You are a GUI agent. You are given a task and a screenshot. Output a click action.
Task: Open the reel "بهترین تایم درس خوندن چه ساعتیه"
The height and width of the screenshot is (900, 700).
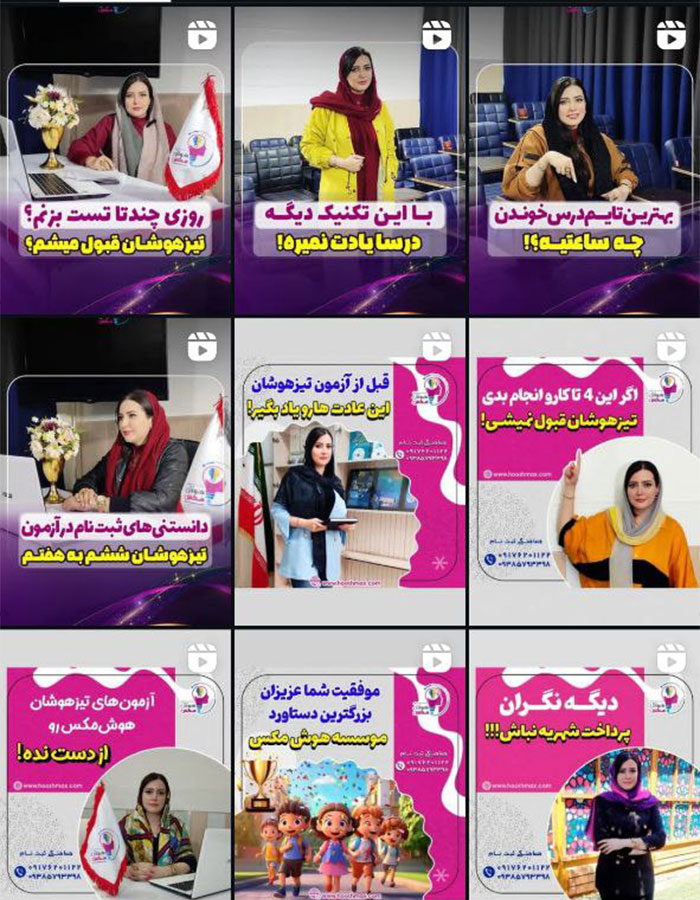584,160
